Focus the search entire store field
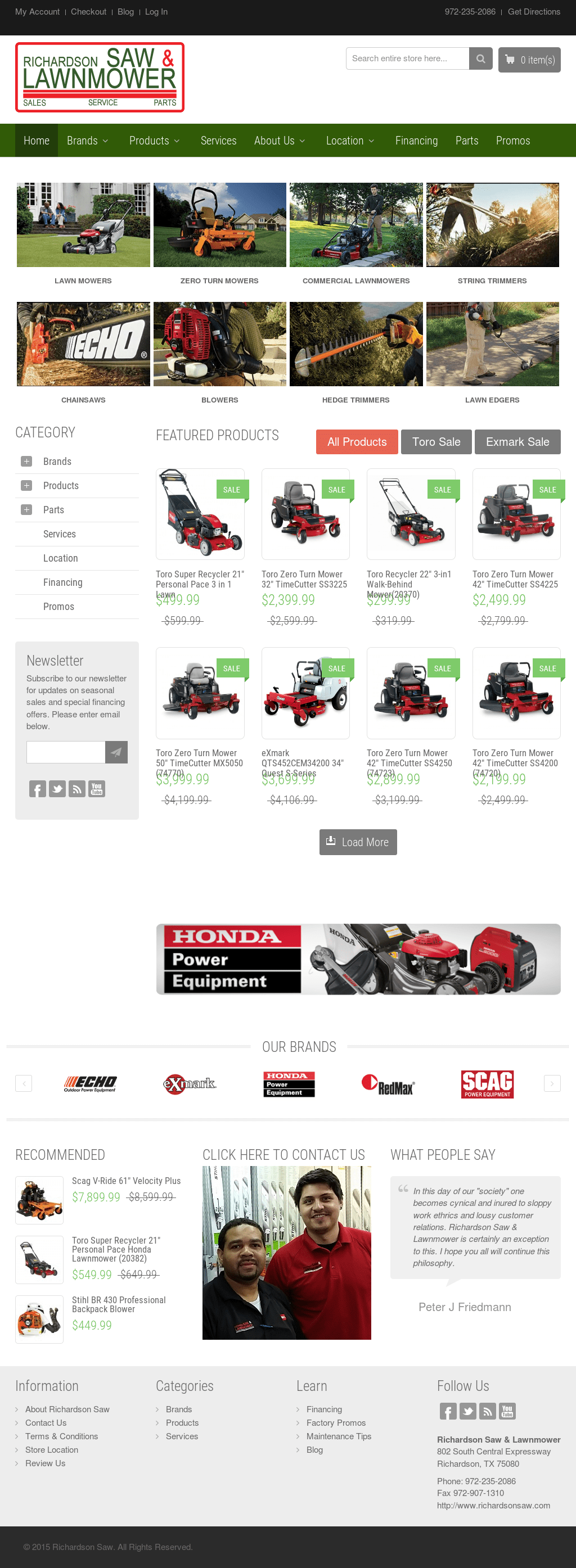 (407, 59)
